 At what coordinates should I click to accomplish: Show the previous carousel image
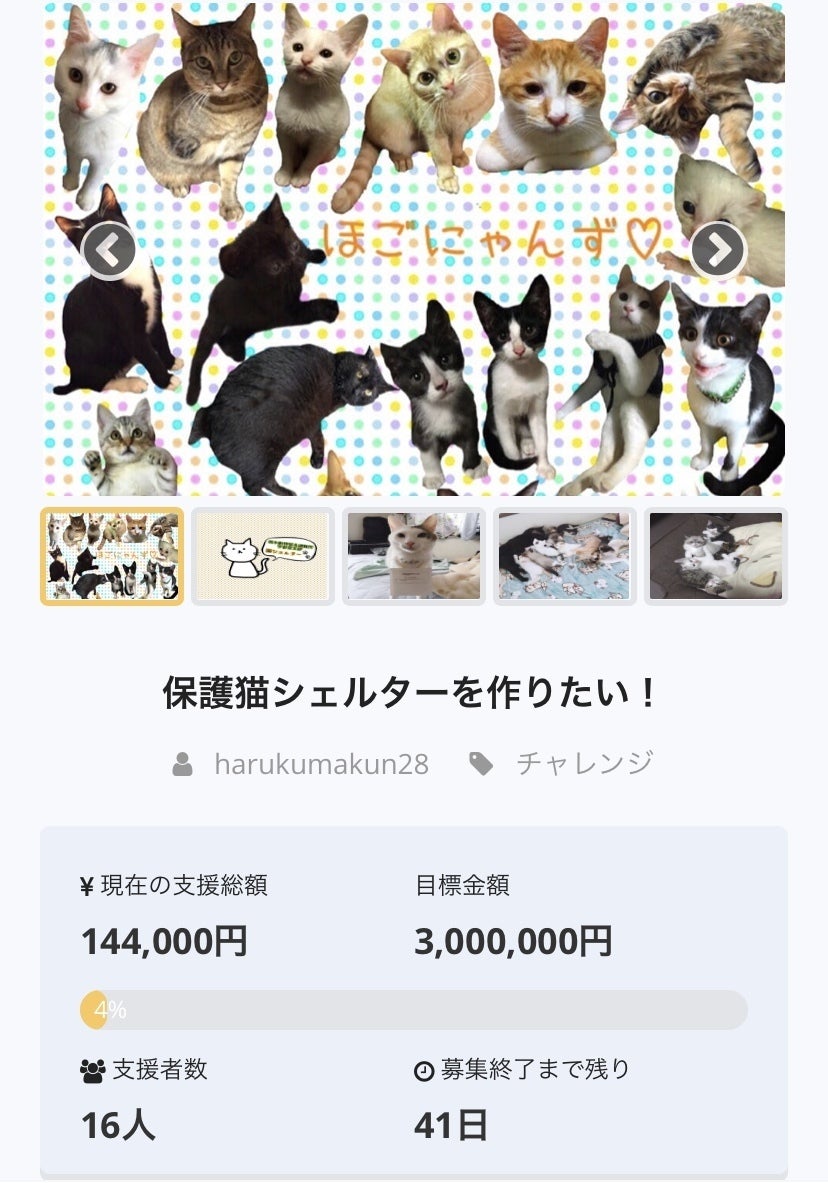pos(109,250)
